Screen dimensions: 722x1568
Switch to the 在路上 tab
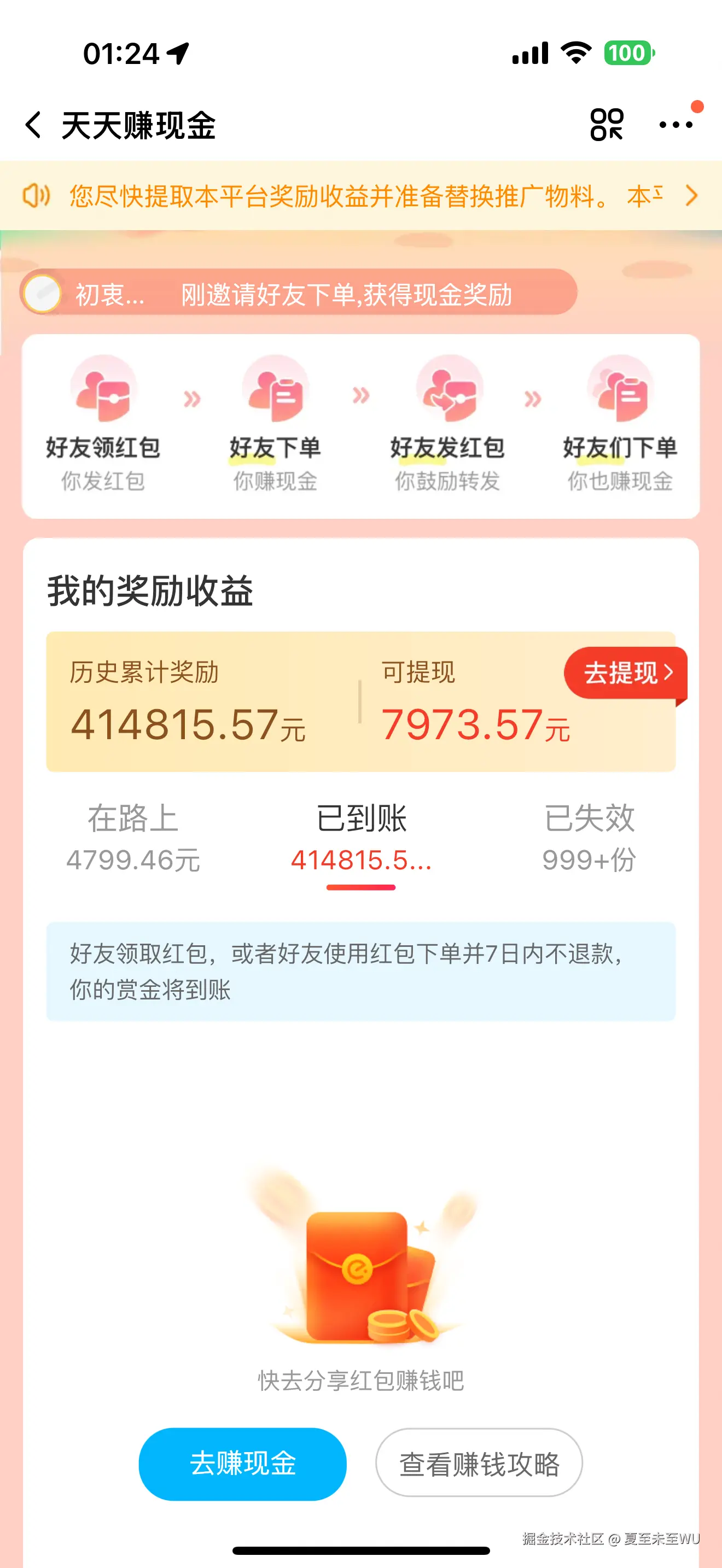tap(133, 836)
